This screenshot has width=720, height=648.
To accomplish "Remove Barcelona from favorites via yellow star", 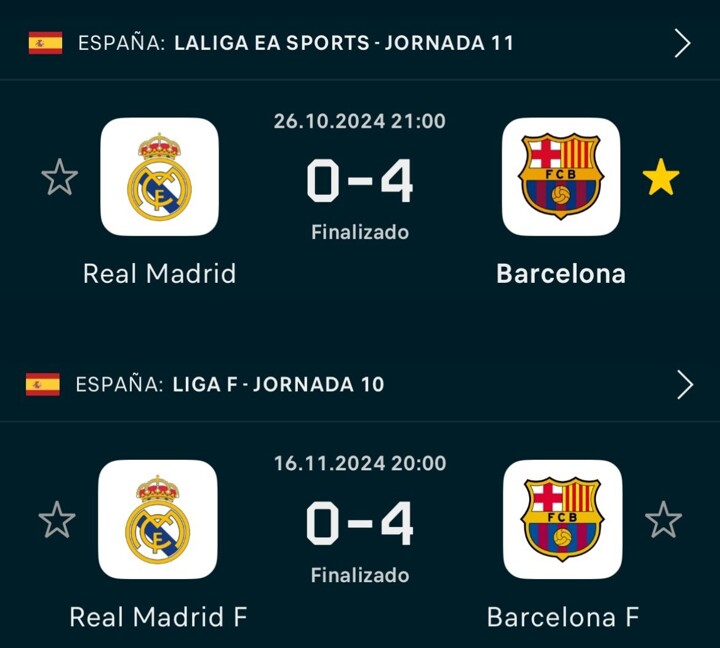I will coord(661,177).
